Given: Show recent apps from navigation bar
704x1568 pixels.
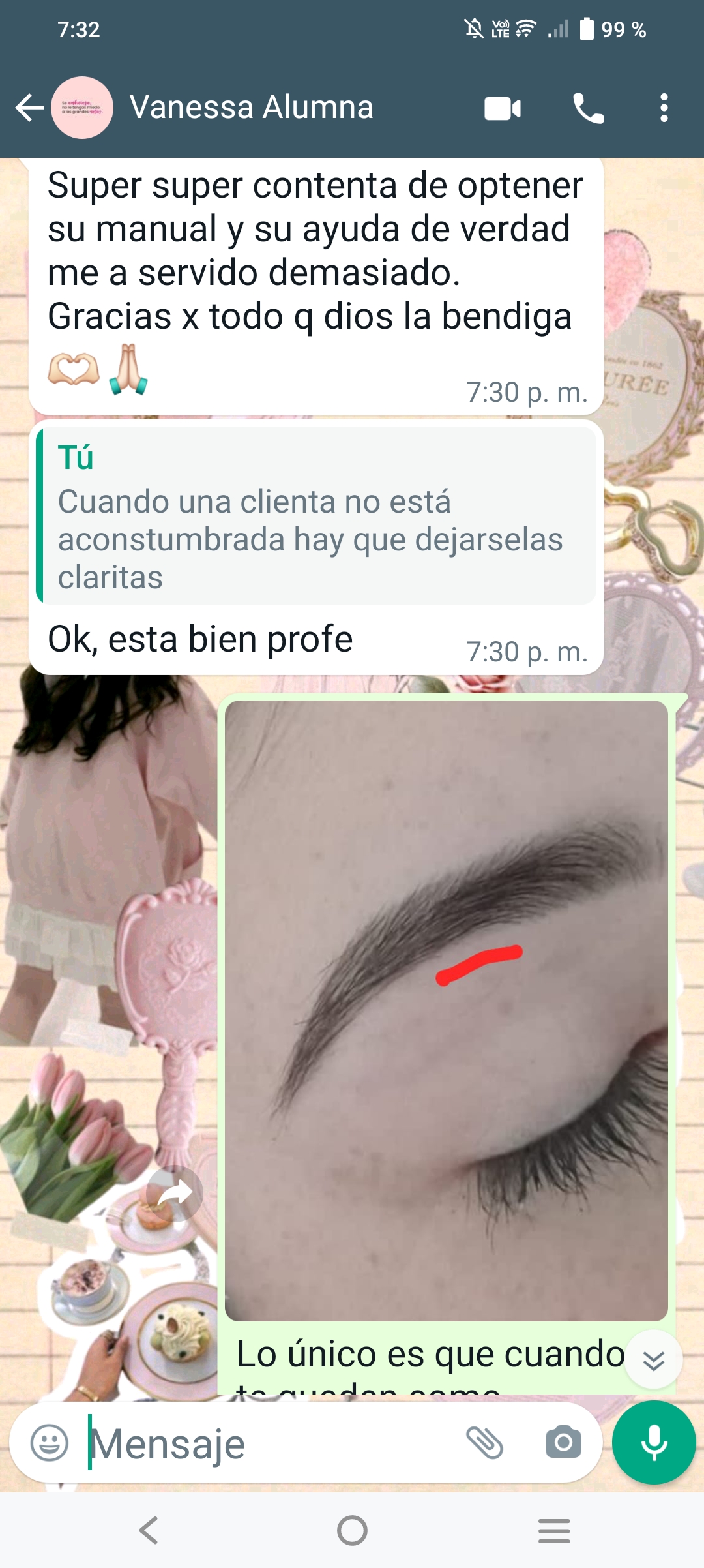Looking at the screenshot, I should tap(554, 1530).
